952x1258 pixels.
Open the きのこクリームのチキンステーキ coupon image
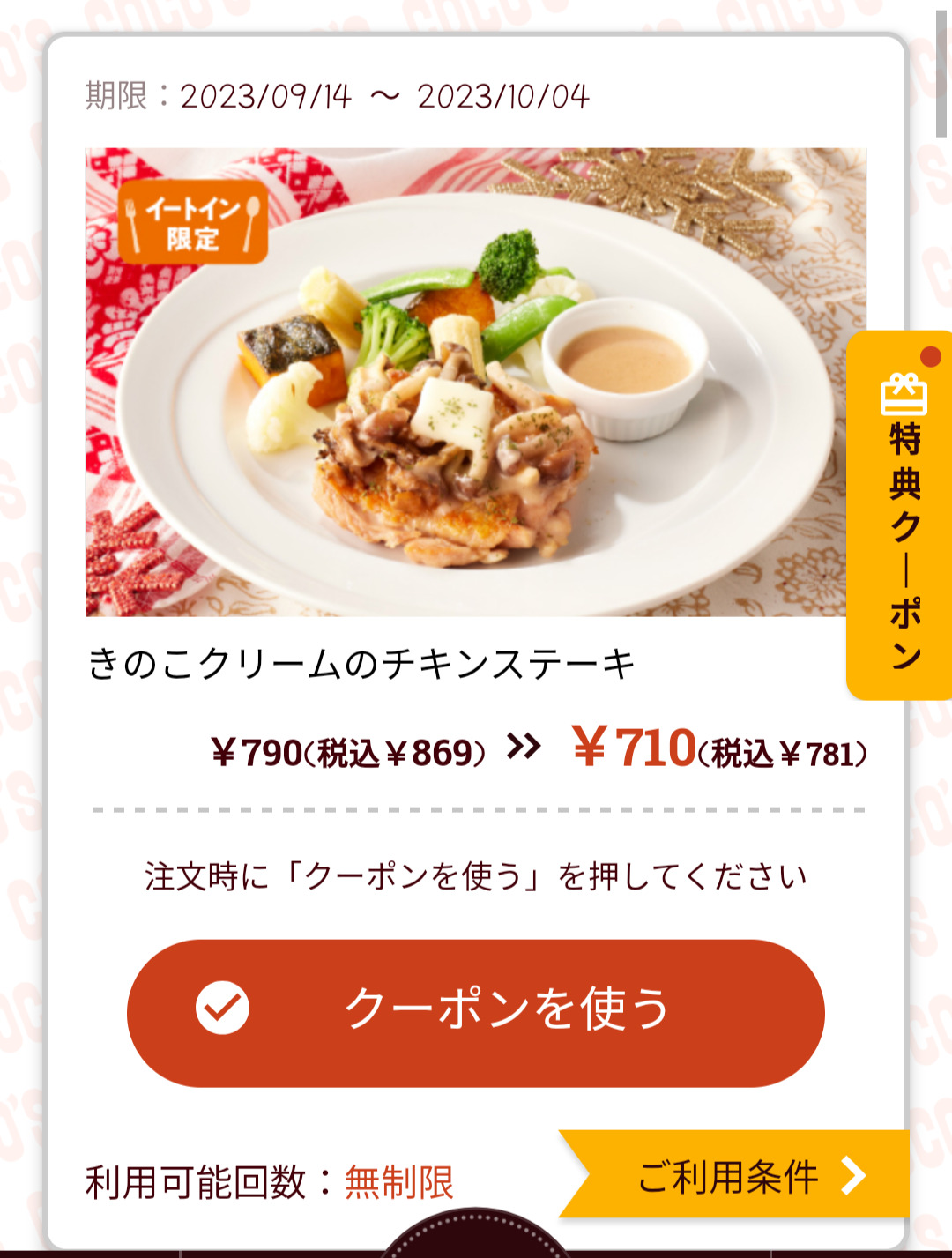pyautogui.click(x=476, y=382)
